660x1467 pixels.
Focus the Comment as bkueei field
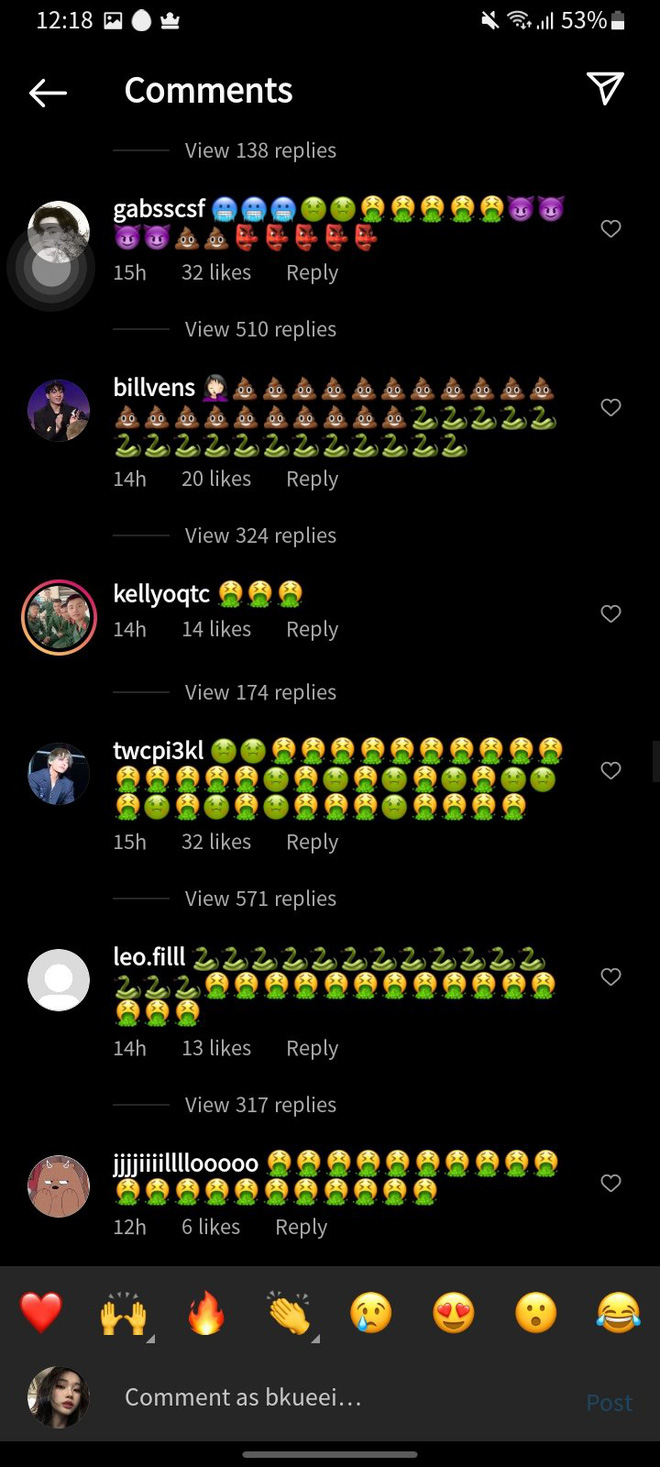tap(340, 1398)
